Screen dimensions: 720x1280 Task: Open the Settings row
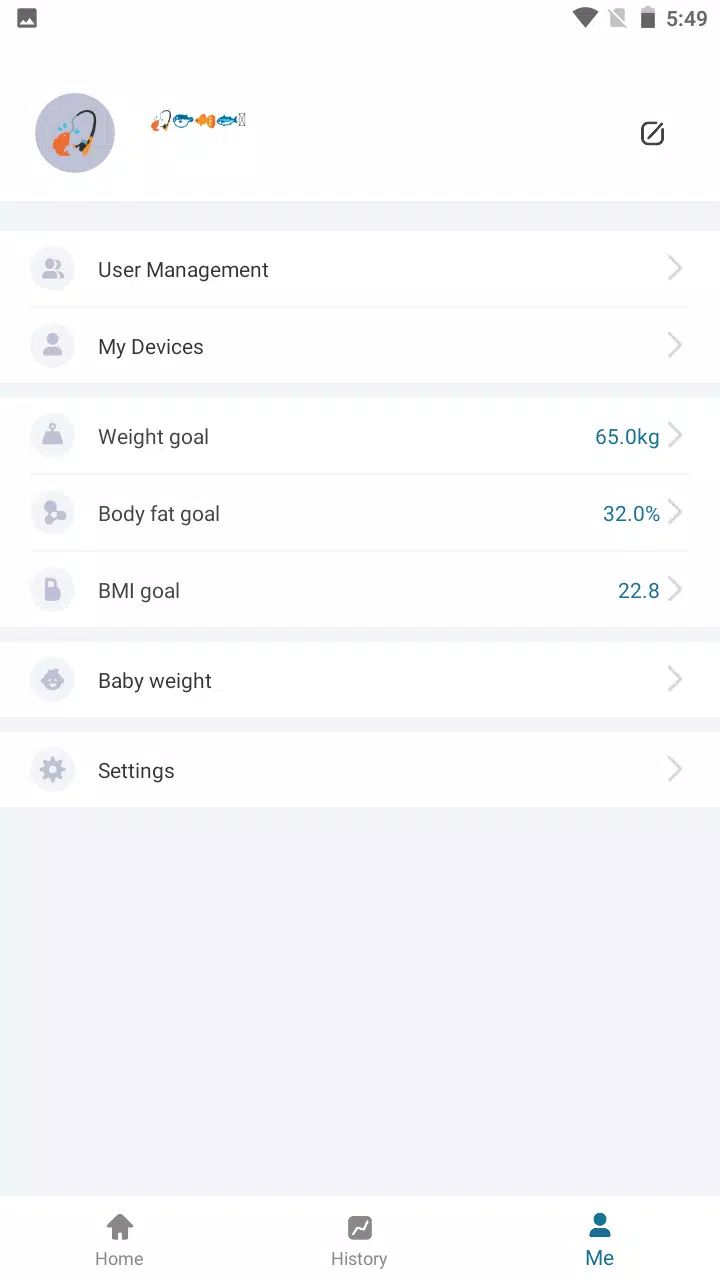(360, 770)
